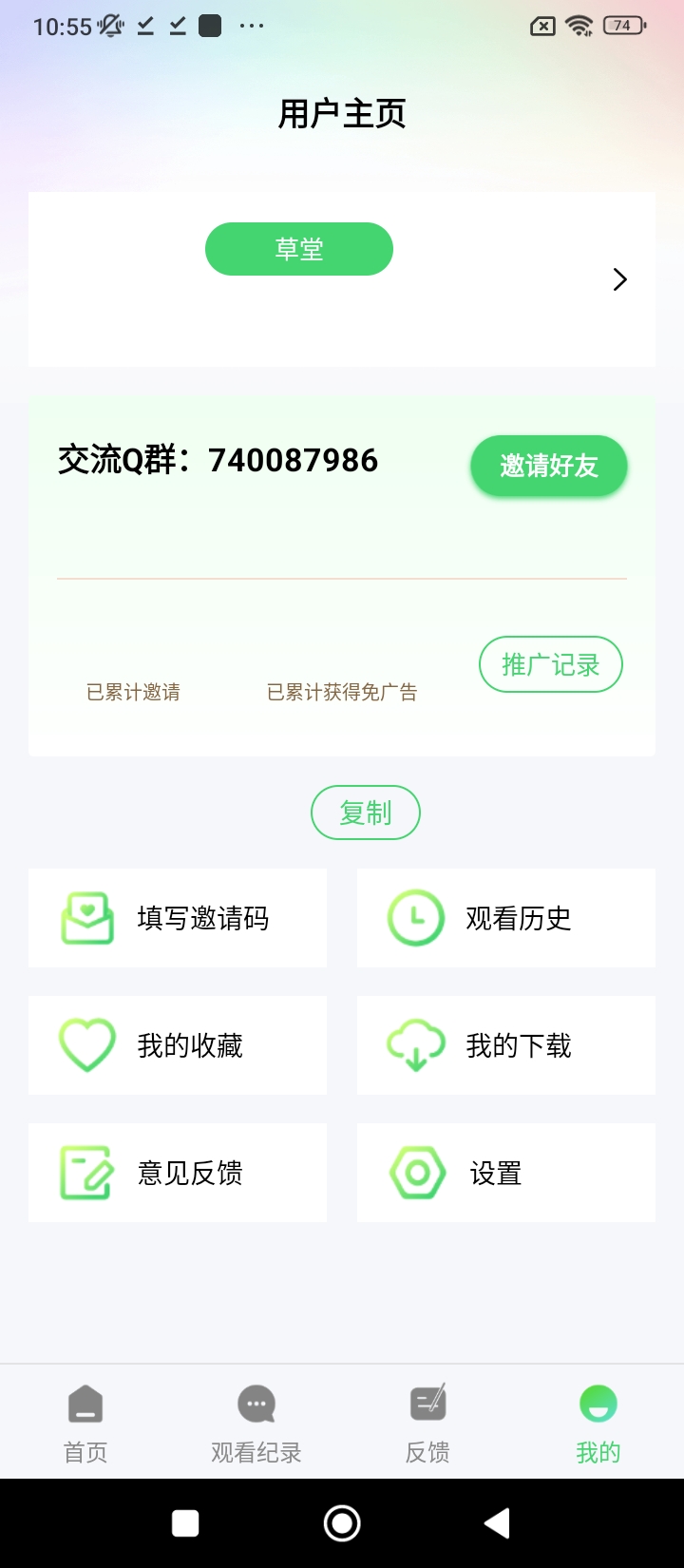
Task: Open 推广记录 promotion records
Action: coord(551,664)
